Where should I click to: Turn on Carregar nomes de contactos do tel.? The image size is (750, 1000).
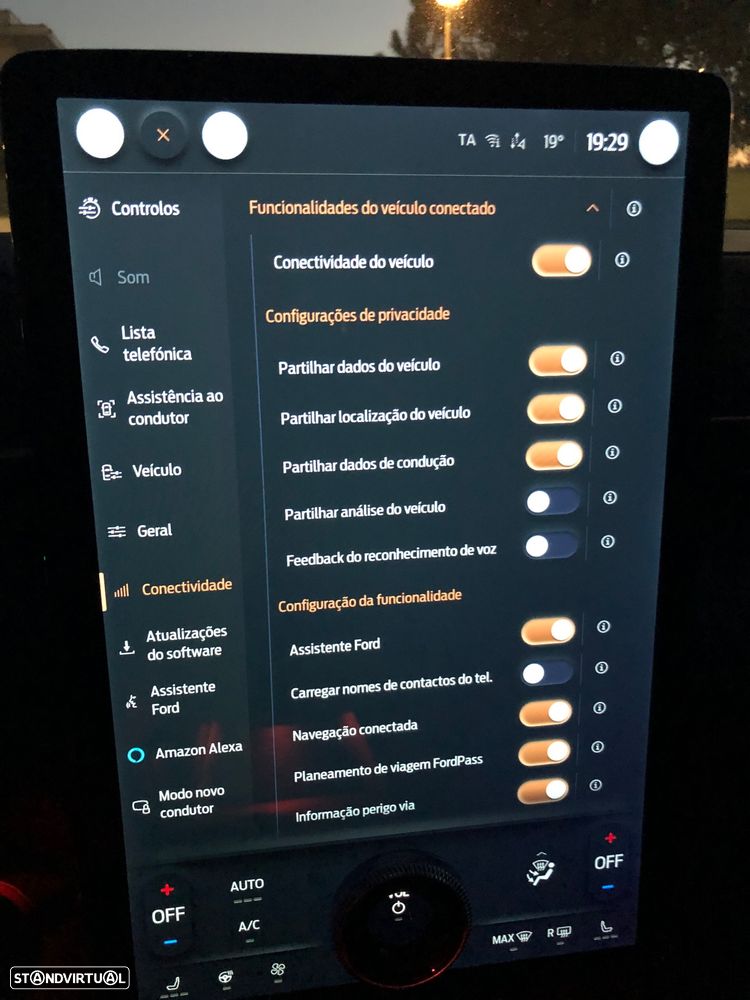click(547, 673)
